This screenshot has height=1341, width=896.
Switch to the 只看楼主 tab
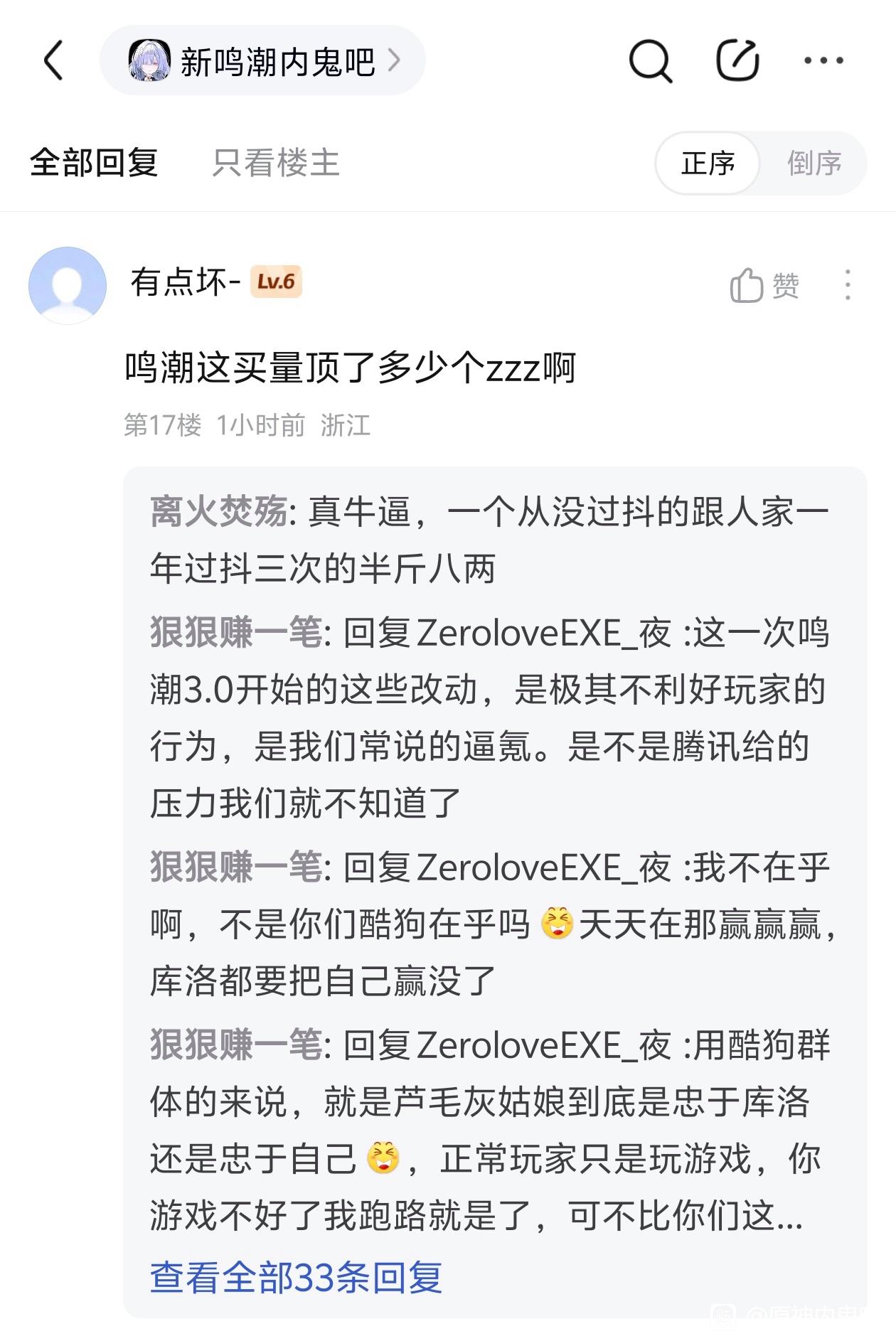pyautogui.click(x=276, y=163)
